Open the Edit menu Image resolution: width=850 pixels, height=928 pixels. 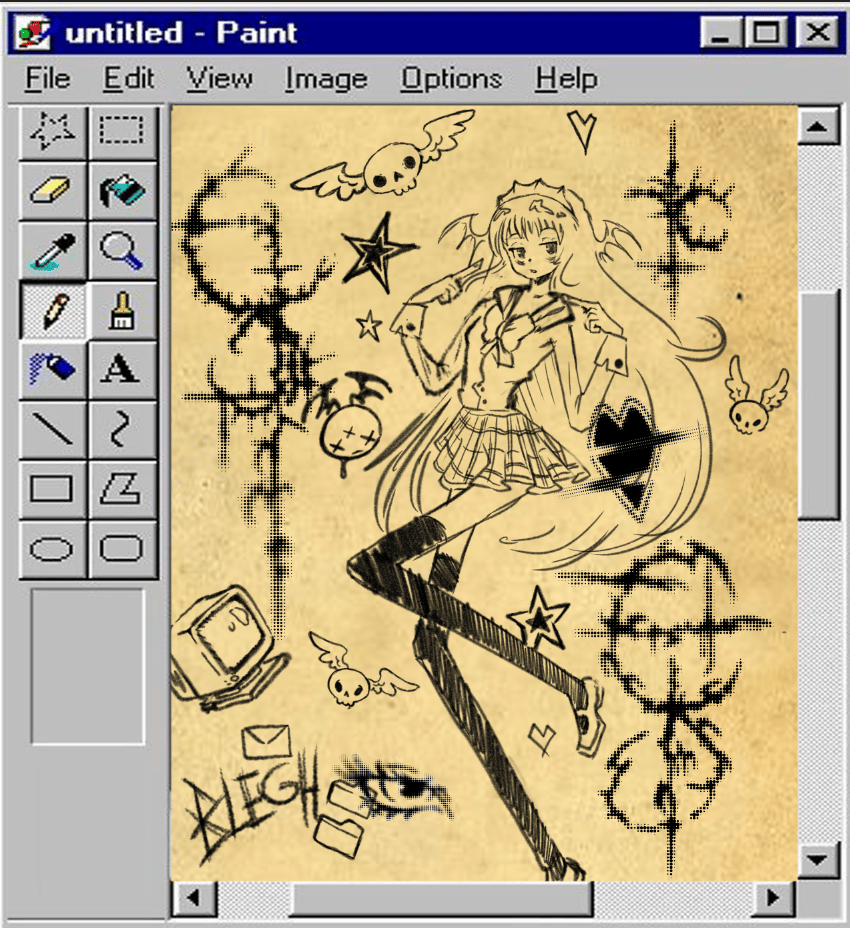point(129,79)
